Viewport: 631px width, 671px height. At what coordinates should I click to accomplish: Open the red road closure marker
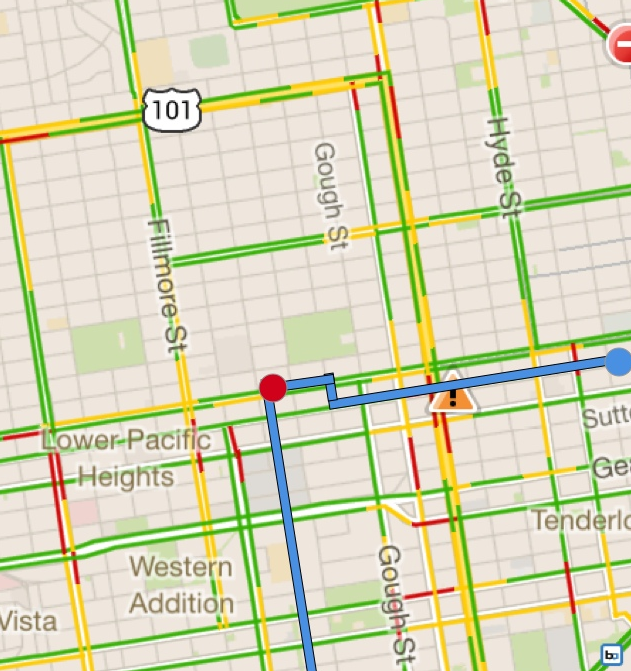click(620, 45)
